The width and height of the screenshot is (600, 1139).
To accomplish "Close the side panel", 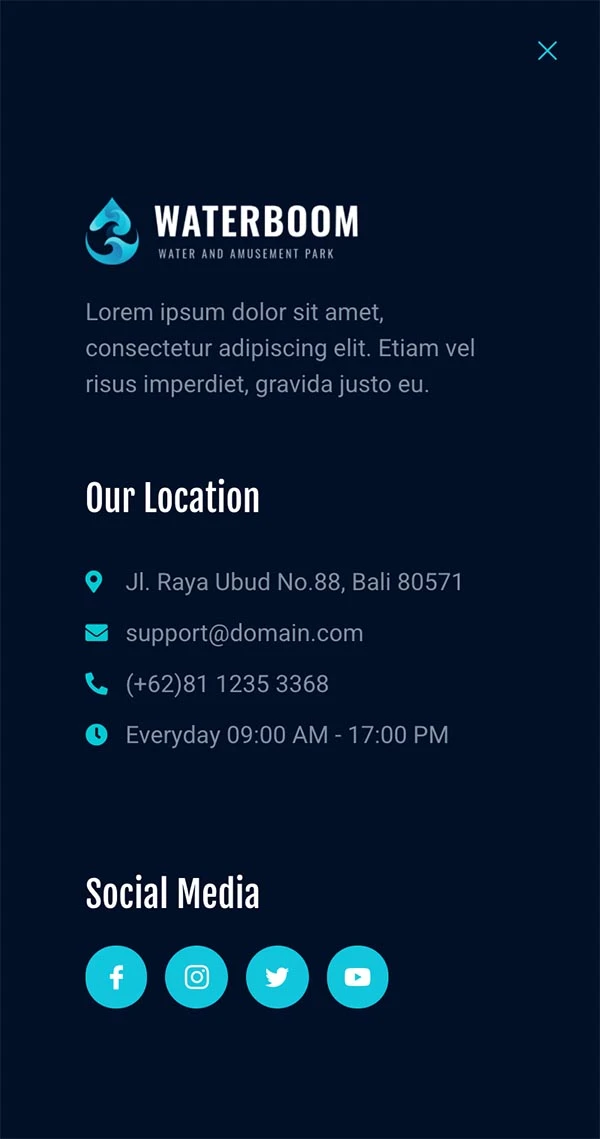I will [x=547, y=51].
